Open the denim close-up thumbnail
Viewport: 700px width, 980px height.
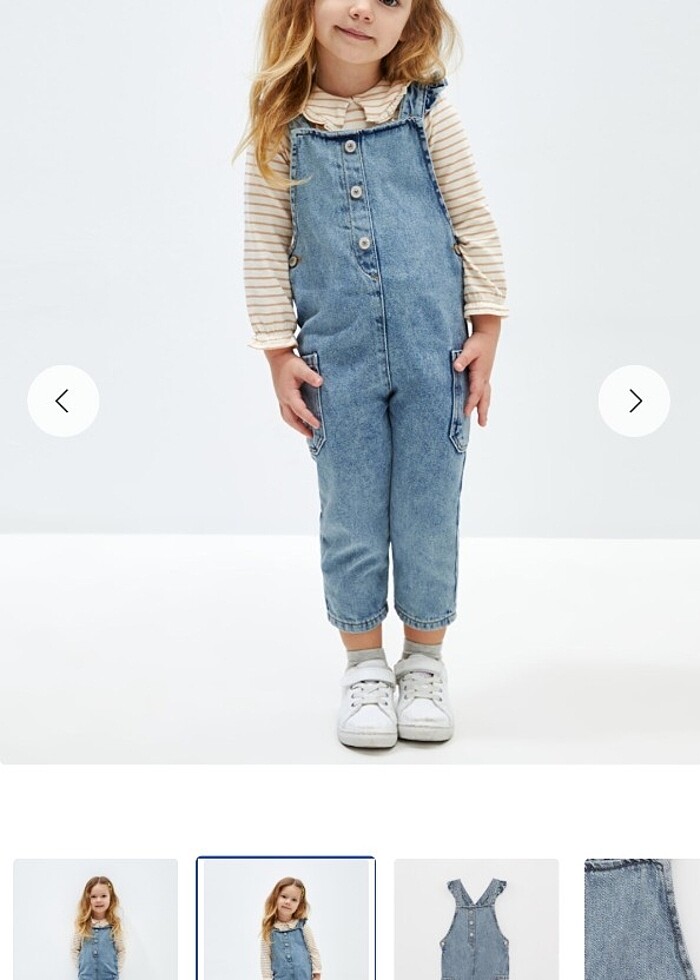(643, 919)
